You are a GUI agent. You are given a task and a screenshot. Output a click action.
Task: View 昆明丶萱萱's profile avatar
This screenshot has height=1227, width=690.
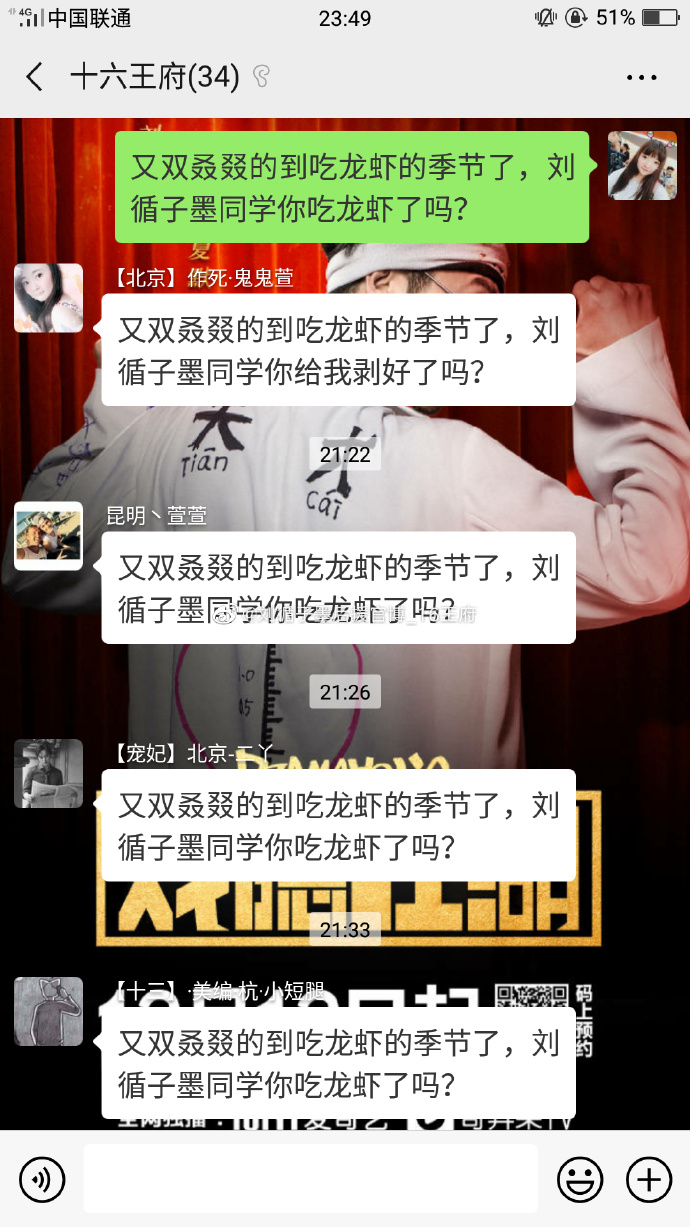[x=48, y=536]
